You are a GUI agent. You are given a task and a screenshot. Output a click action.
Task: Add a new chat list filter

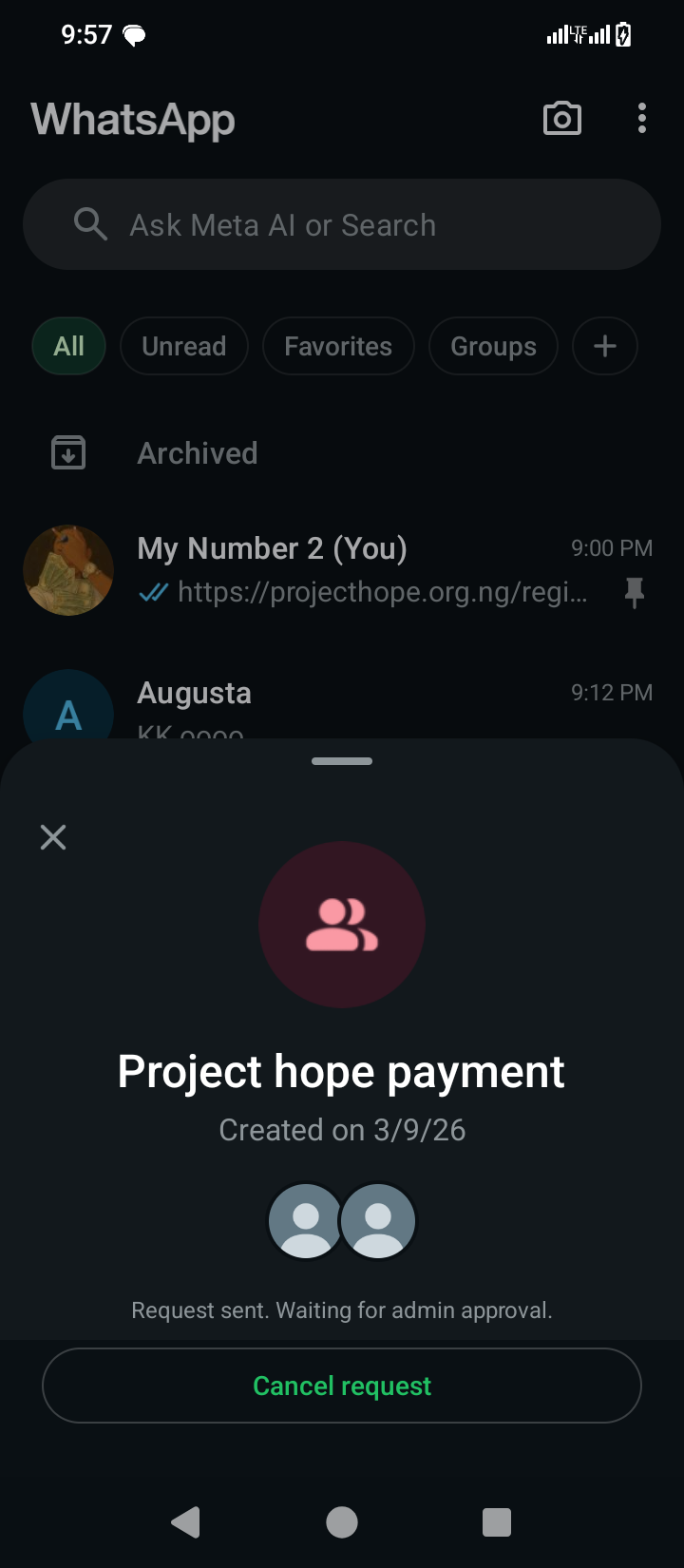[604, 346]
